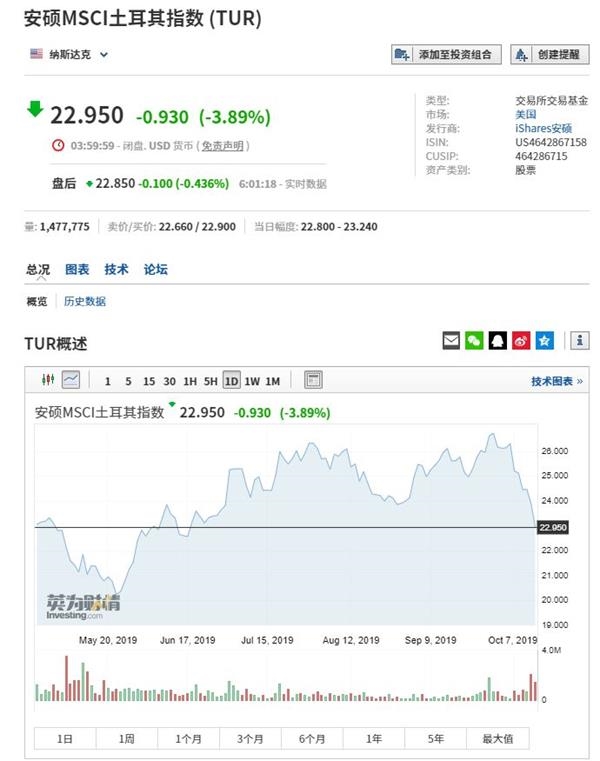Select the 1H chart interval
600x761 pixels.
pos(190,381)
